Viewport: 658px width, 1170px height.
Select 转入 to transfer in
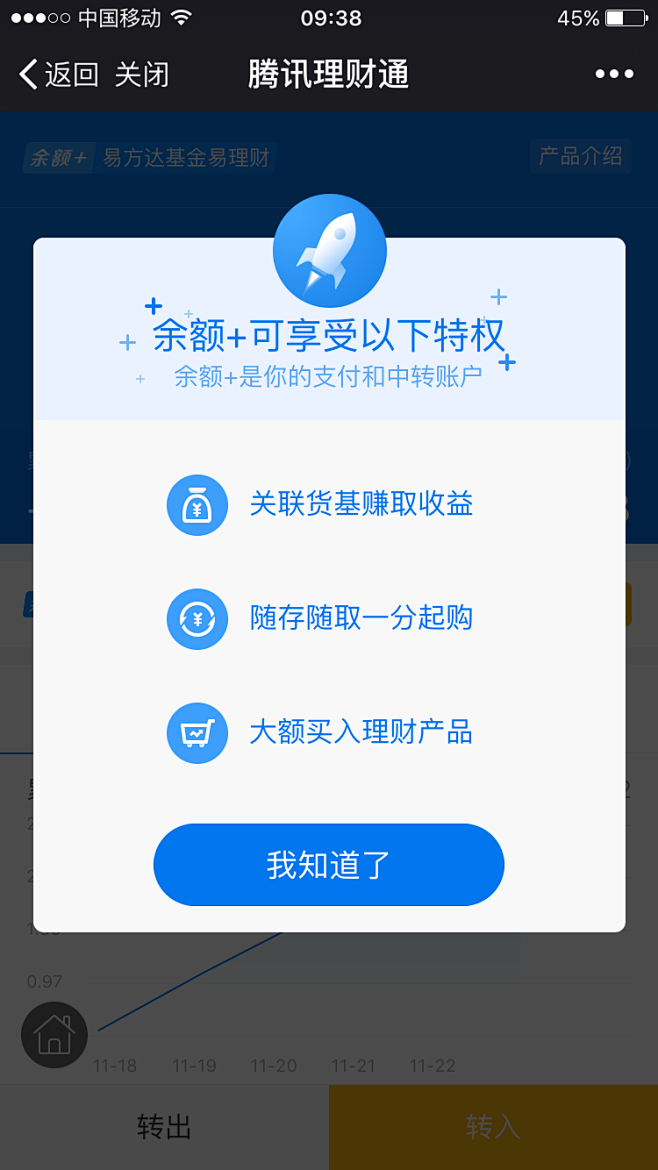(493, 1127)
